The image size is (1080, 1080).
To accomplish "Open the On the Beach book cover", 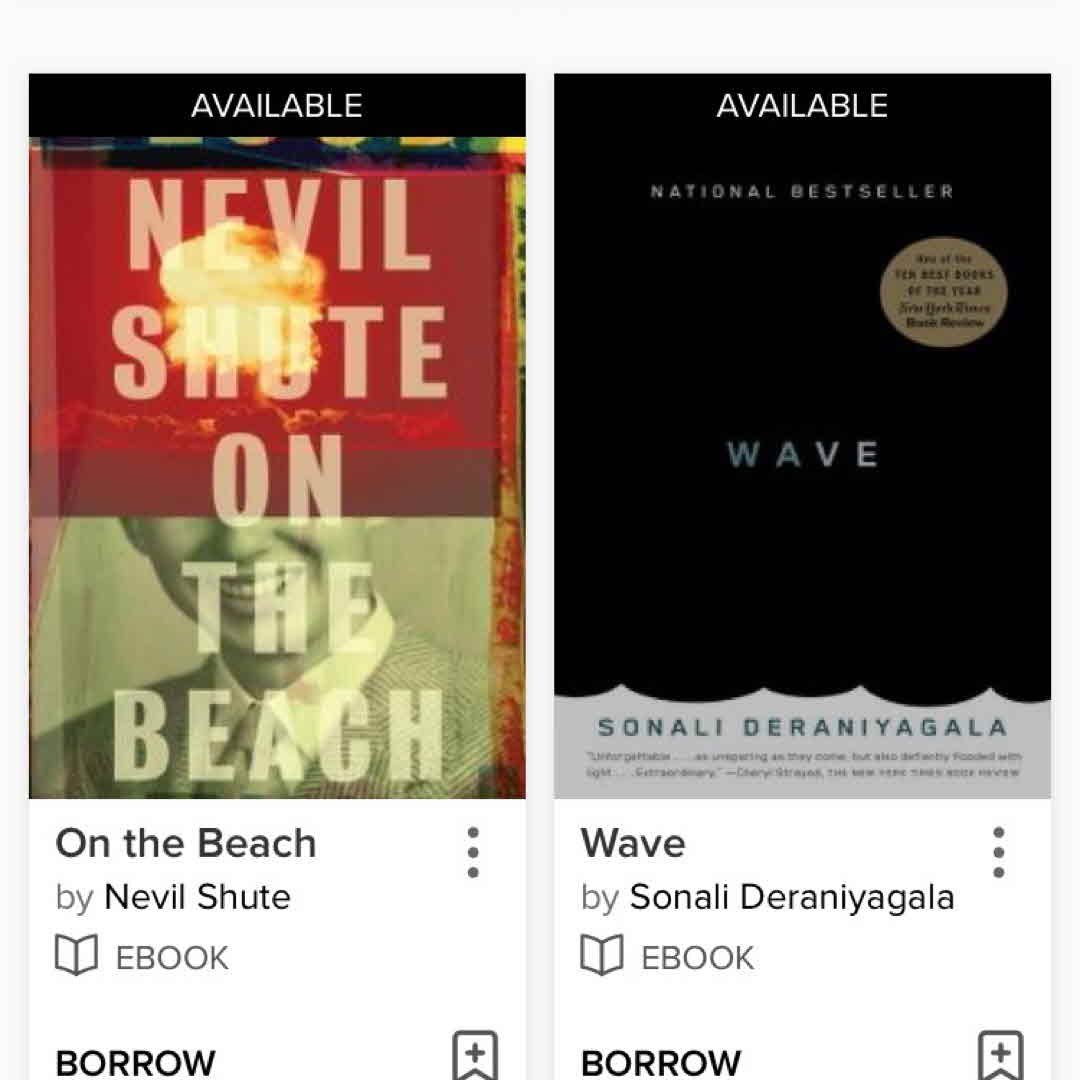I will tap(277, 467).
